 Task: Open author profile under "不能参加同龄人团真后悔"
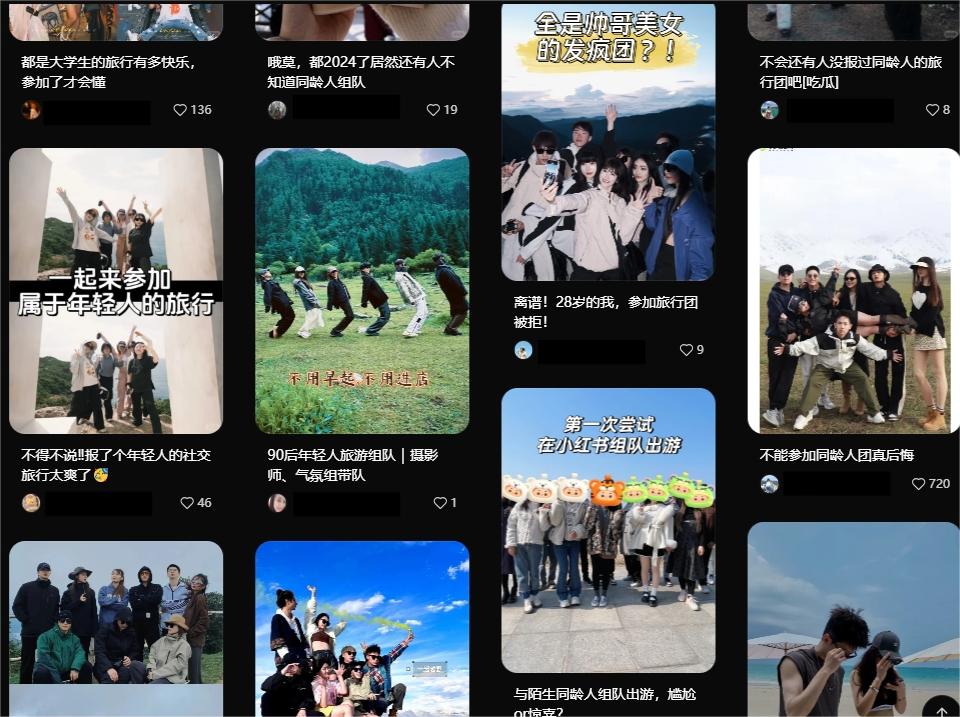point(769,484)
